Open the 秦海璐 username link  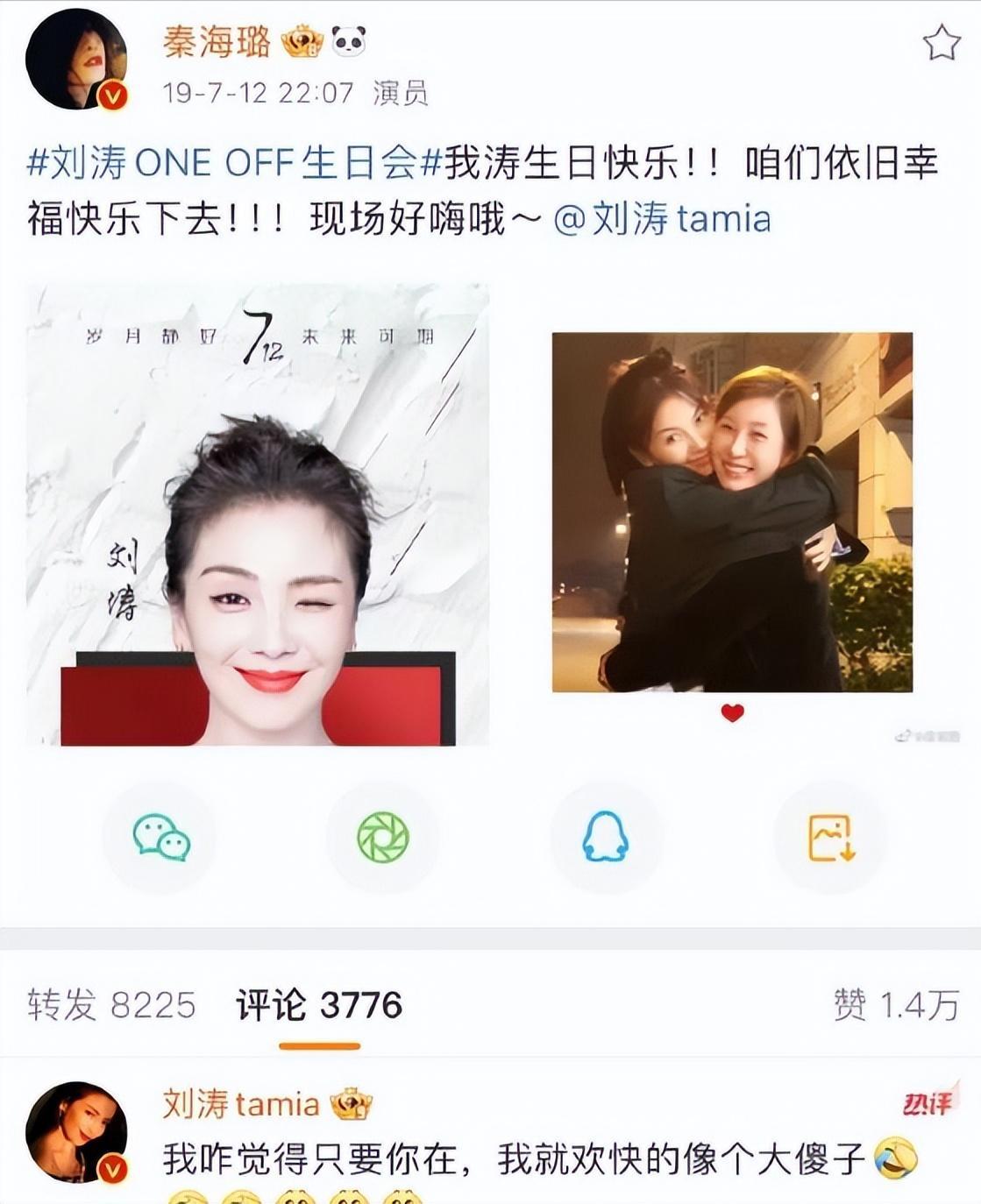pyautogui.click(x=217, y=42)
